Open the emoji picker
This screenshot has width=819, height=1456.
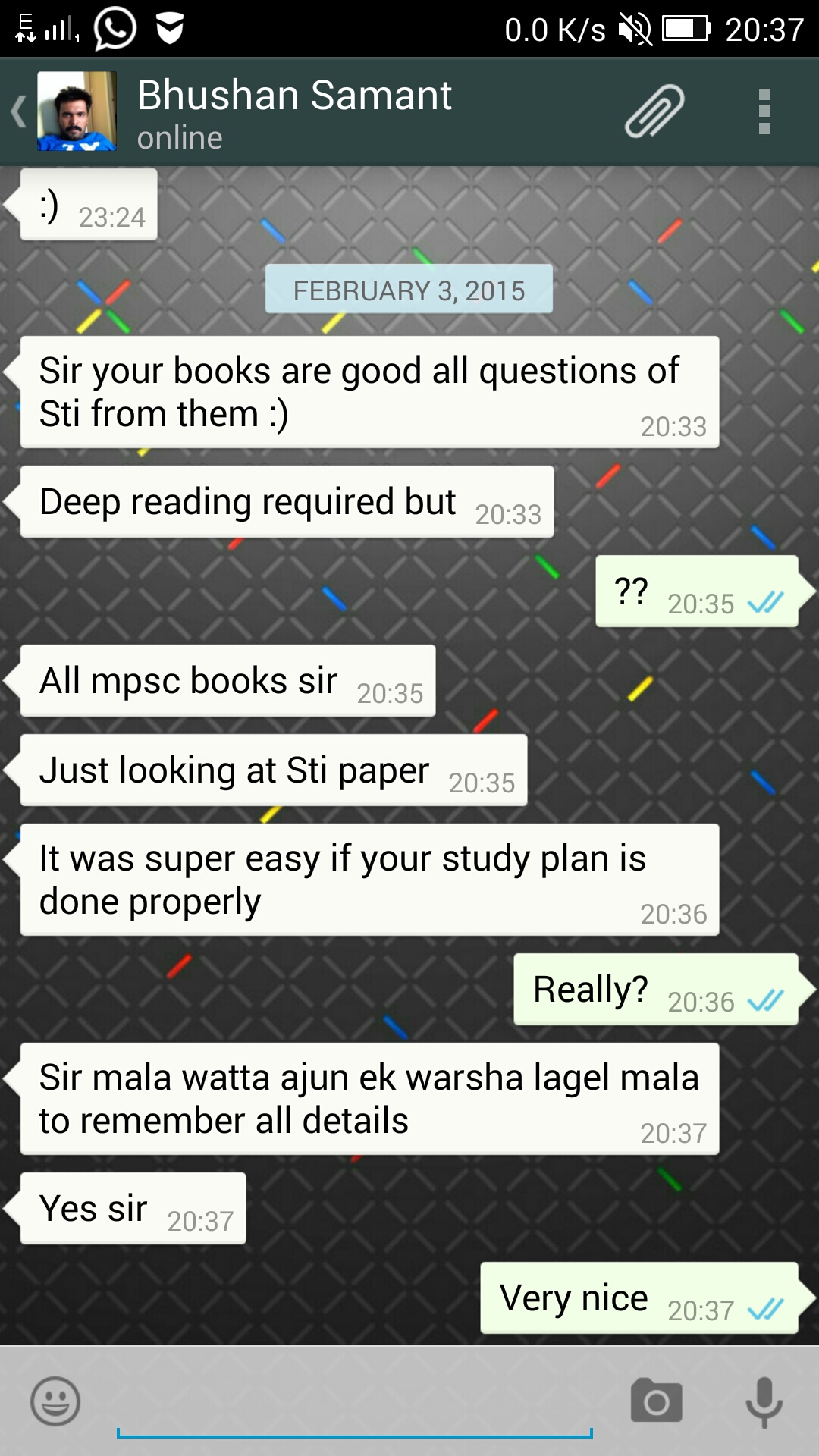(55, 1401)
